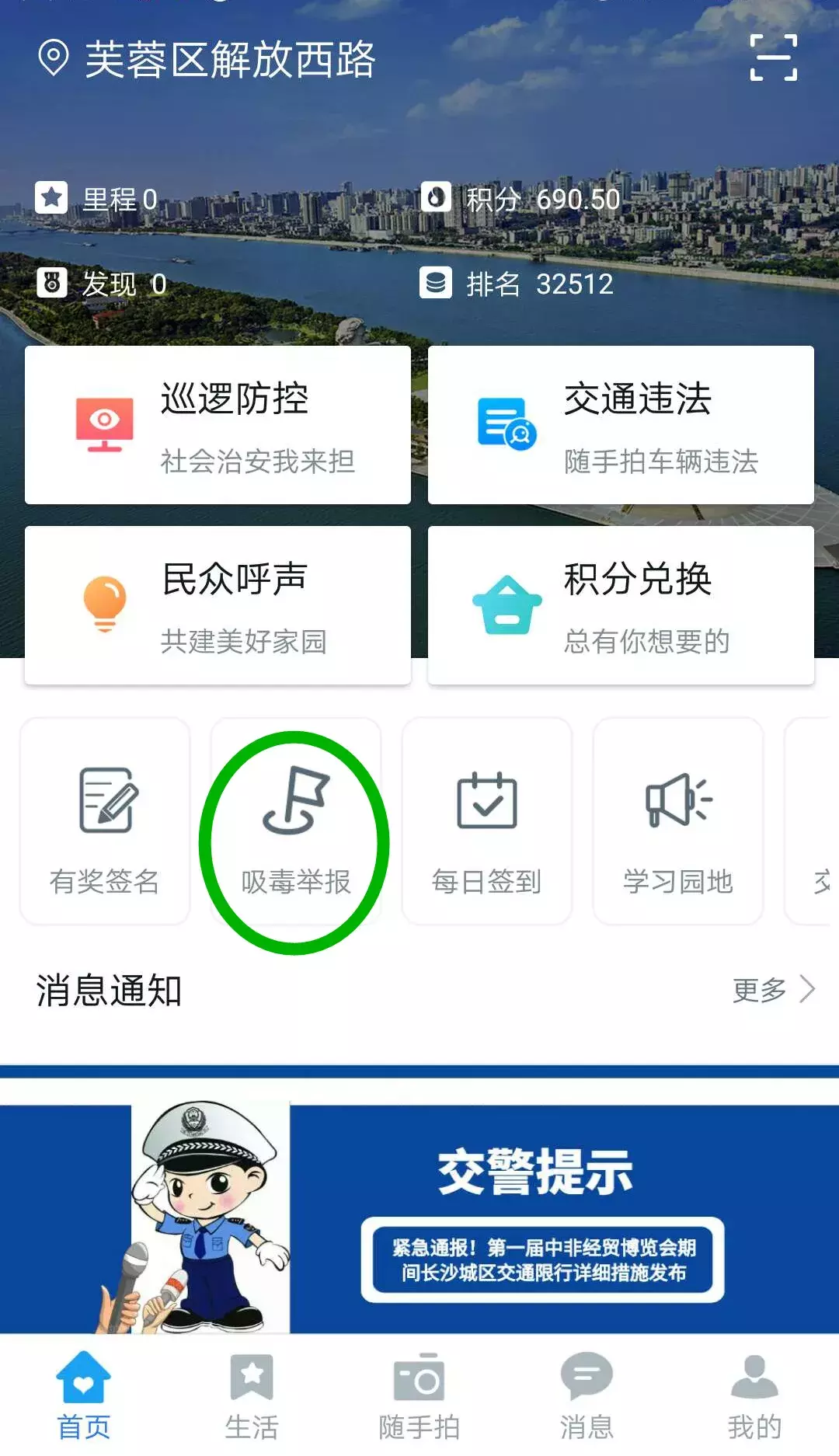Switch to the 消息 tab
Image resolution: width=839 pixels, height=1456 pixels.
587,1395
